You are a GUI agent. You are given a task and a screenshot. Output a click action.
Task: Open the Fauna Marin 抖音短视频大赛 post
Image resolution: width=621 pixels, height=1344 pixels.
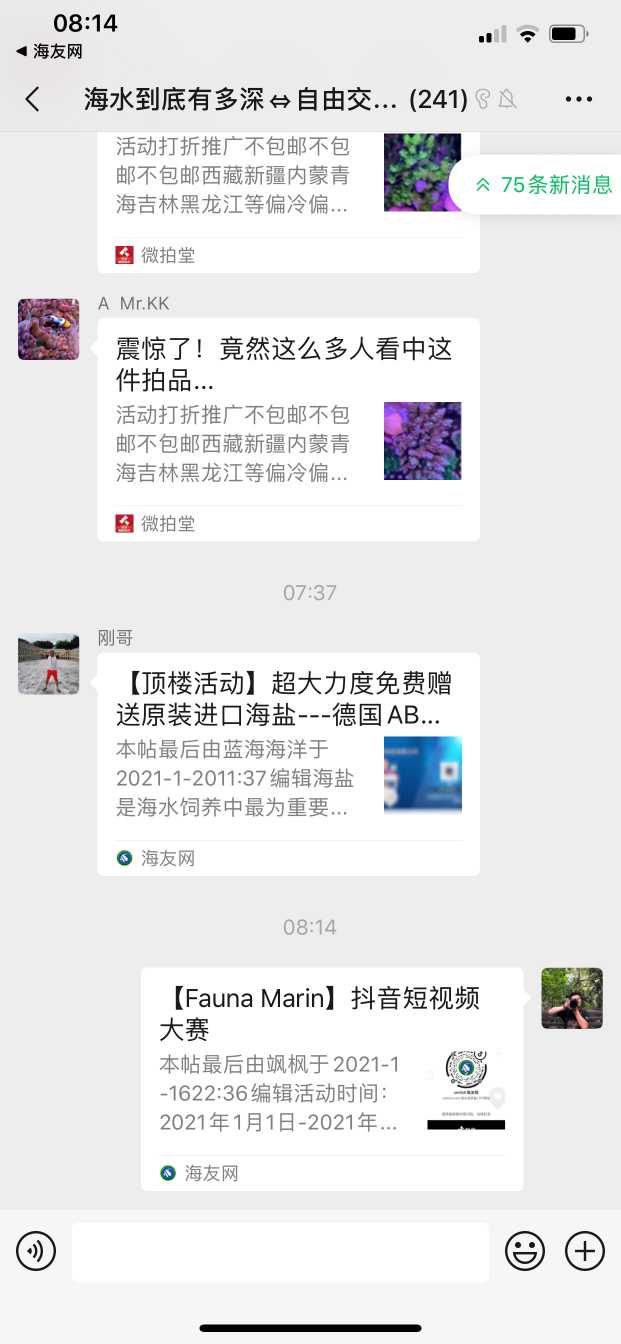tap(331, 1077)
